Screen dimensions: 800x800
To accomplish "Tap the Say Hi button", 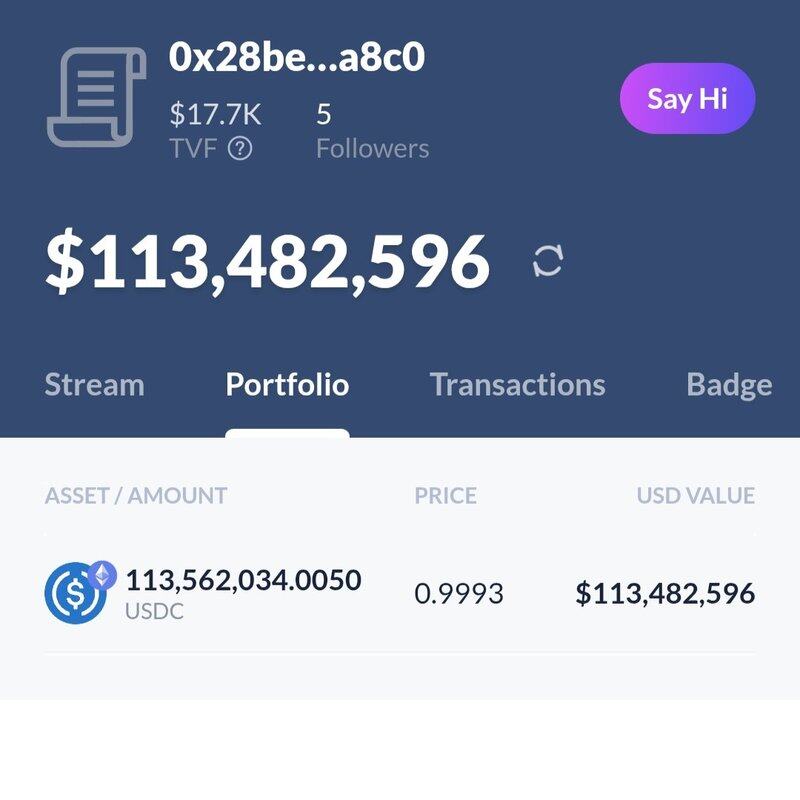I will point(687,99).
